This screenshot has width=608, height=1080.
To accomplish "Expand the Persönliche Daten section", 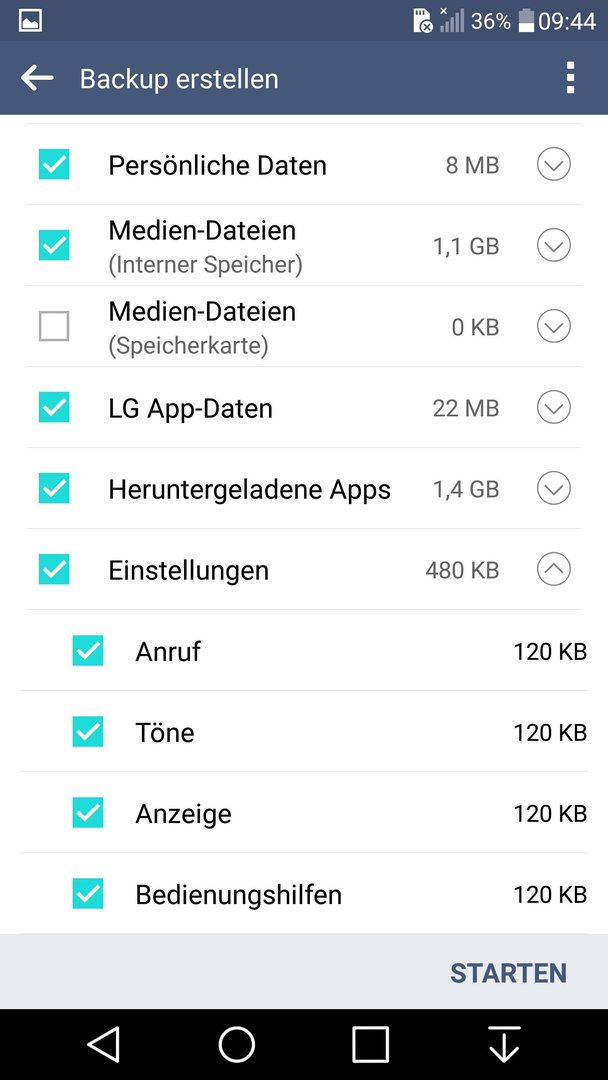I will [554, 165].
